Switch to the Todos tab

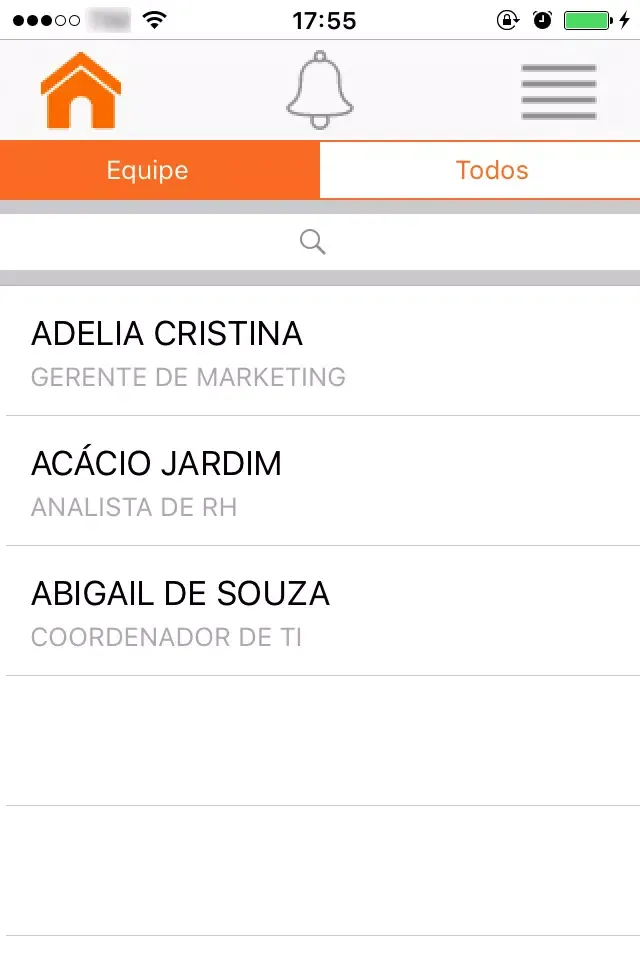[x=480, y=170]
